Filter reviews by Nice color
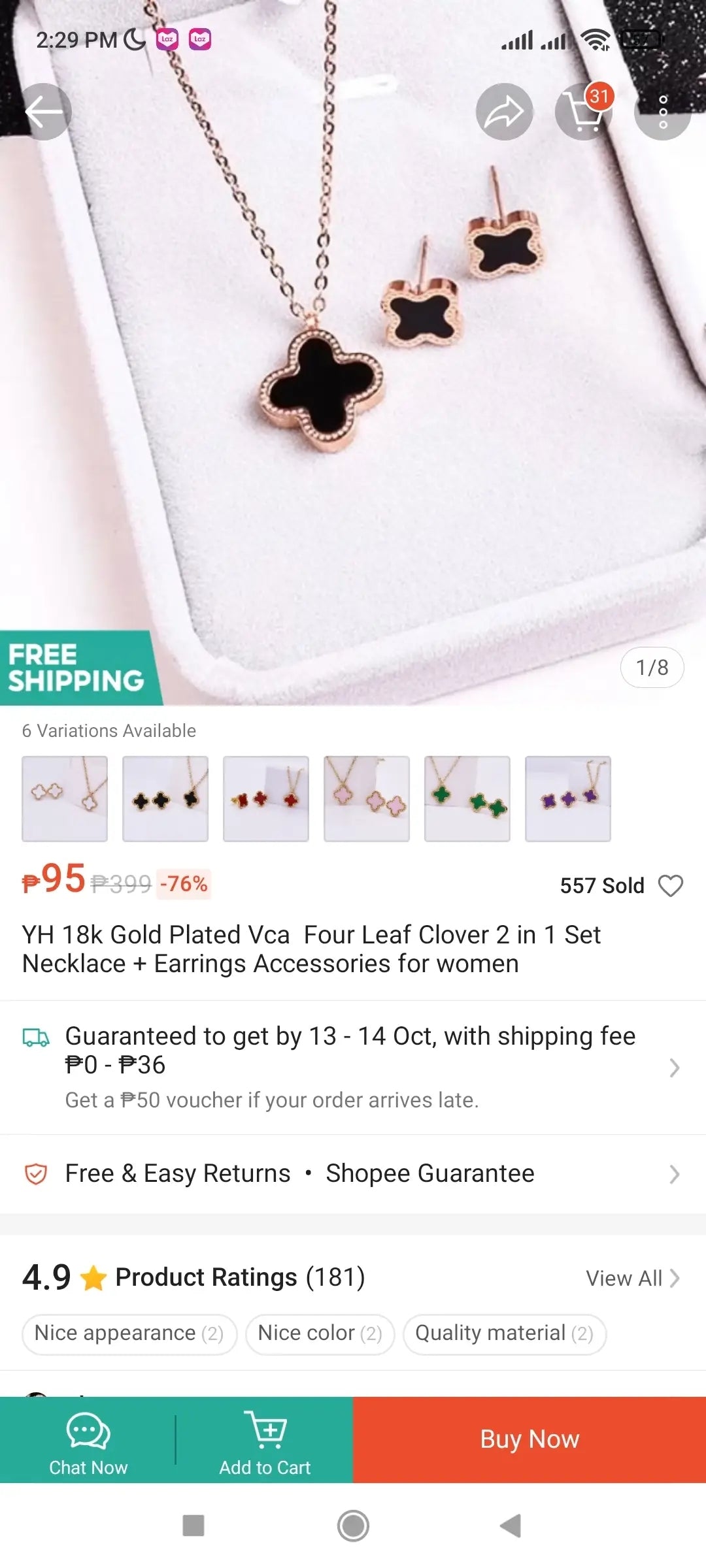 [320, 1333]
